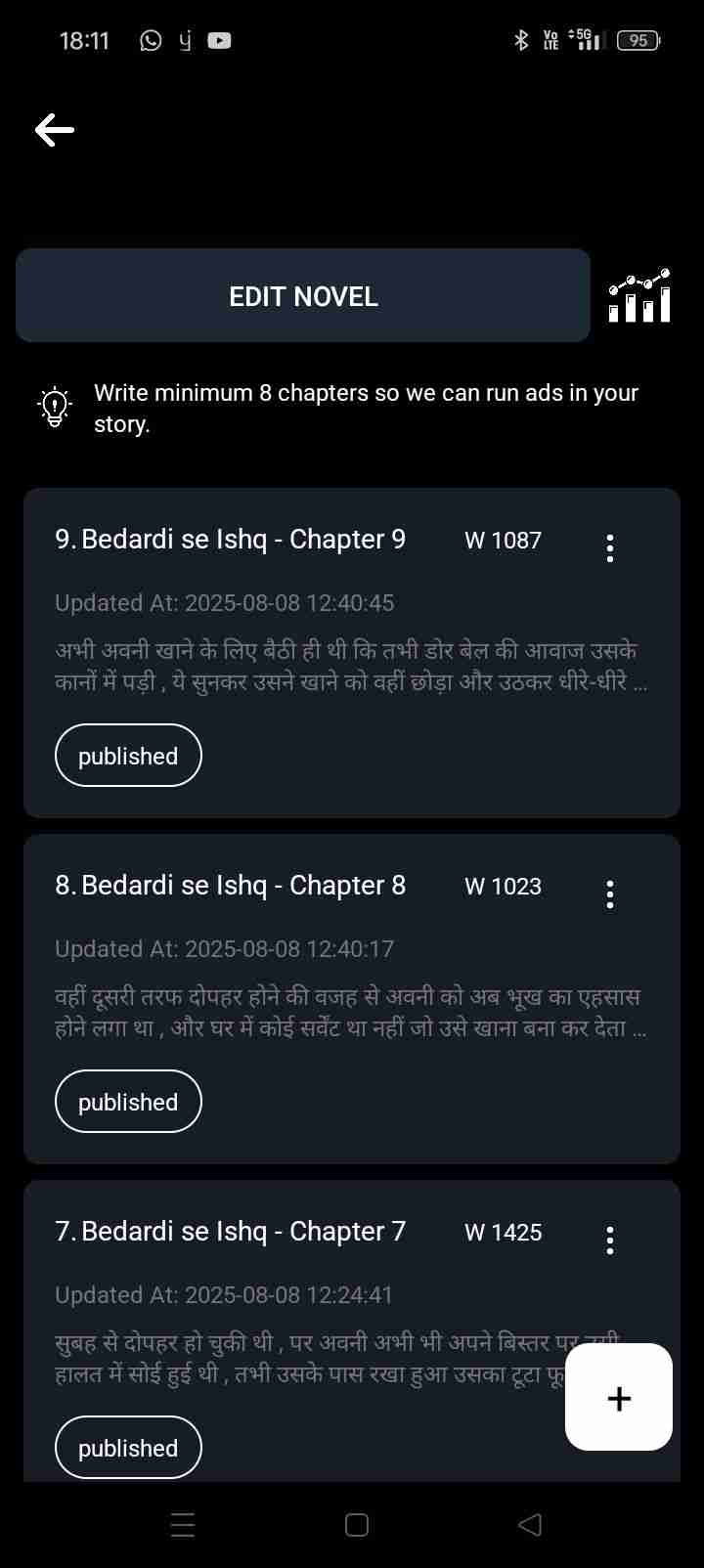The width and height of the screenshot is (704, 1568).
Task: Tap the EDIT NOVEL button
Action: coord(303,296)
